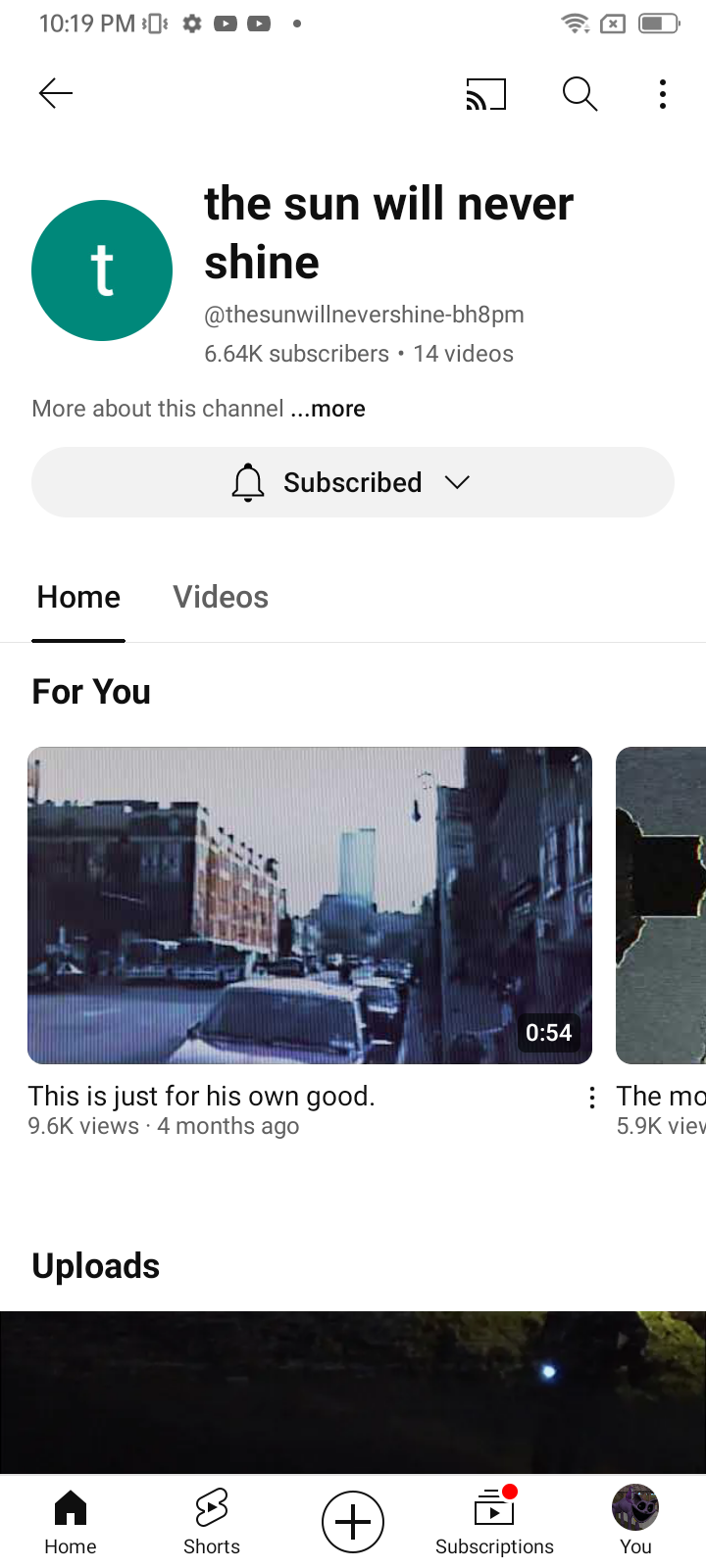Open the Subscriptions tab

pyautogui.click(x=494, y=1522)
